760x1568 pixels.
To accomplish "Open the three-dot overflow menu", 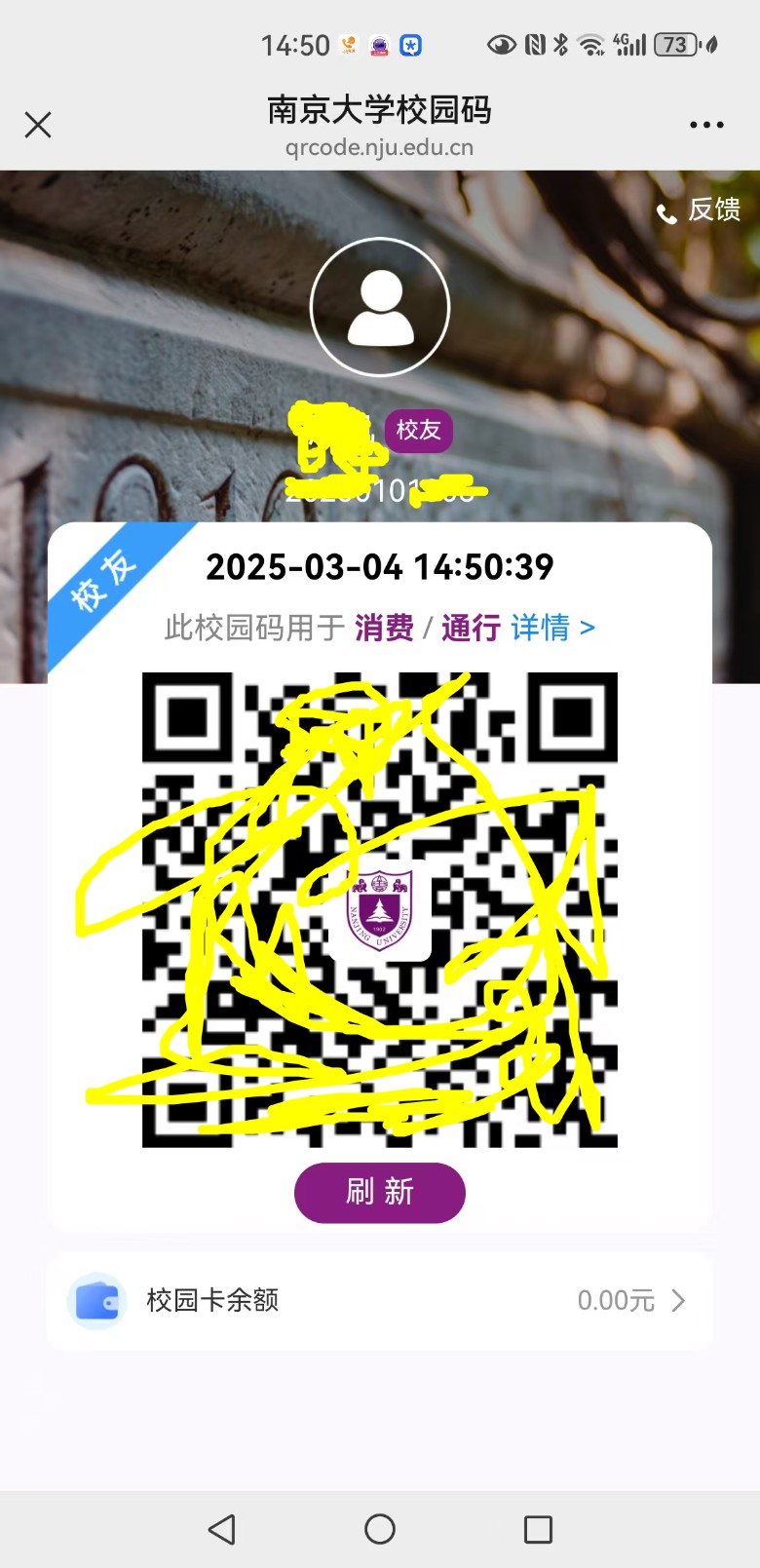I will pyautogui.click(x=706, y=125).
